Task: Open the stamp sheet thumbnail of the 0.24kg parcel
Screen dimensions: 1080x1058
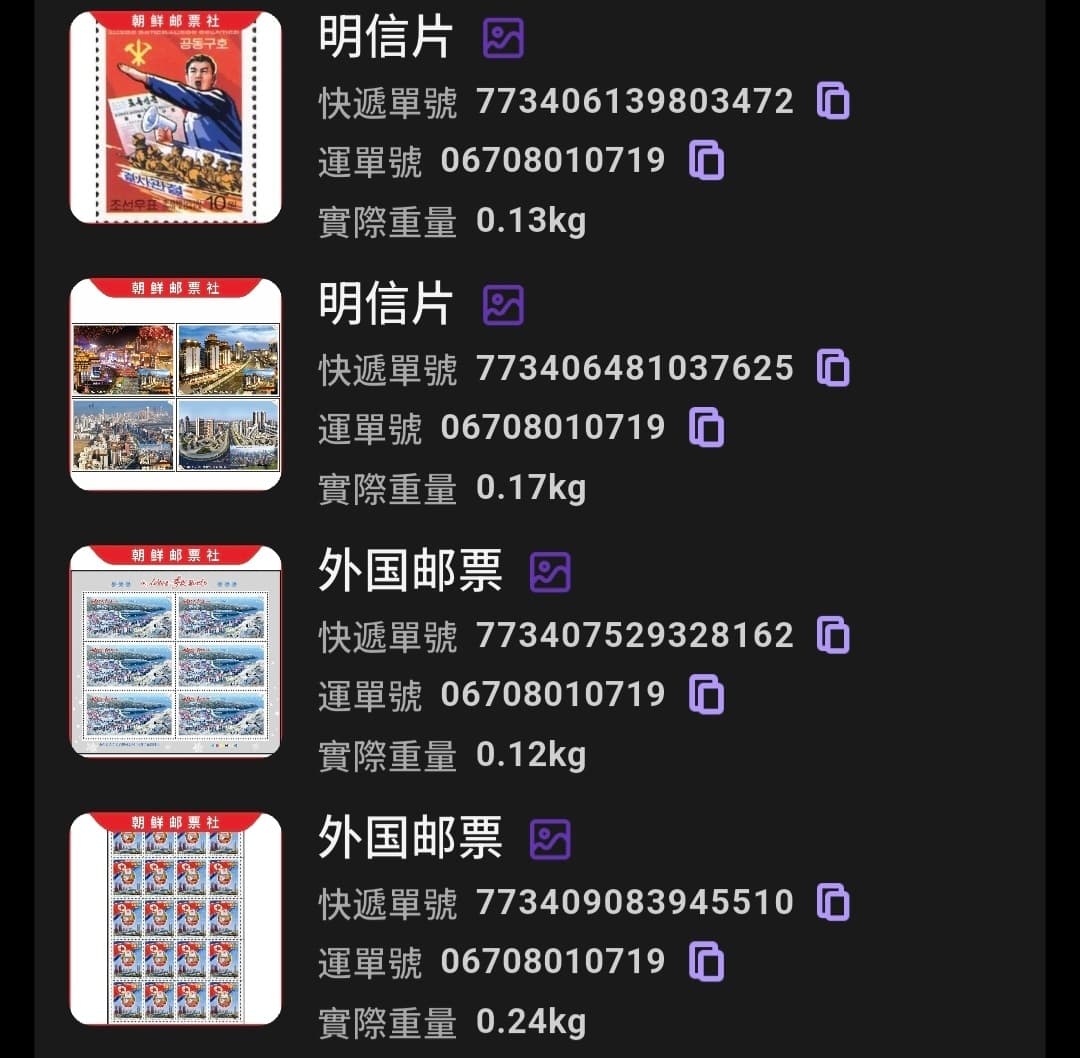Action: pos(175,918)
